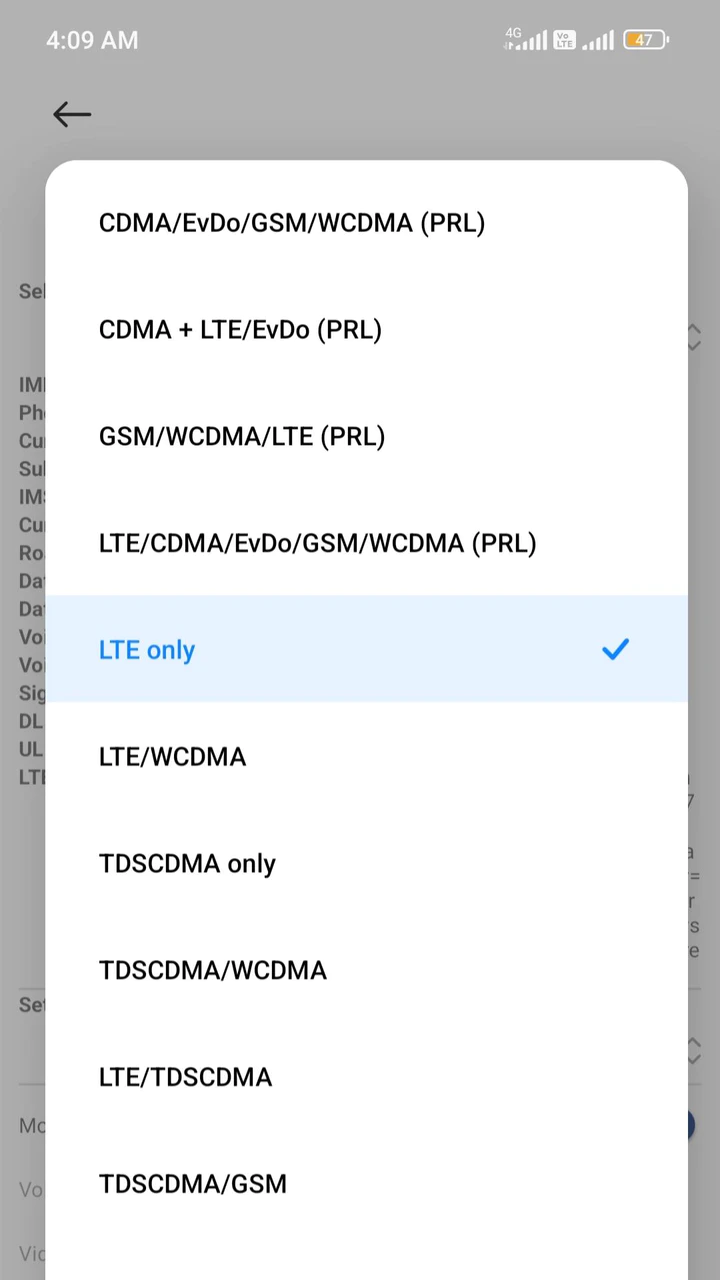Choose TDSCDMA only network type
Screen dimensions: 720x1280
366,863
